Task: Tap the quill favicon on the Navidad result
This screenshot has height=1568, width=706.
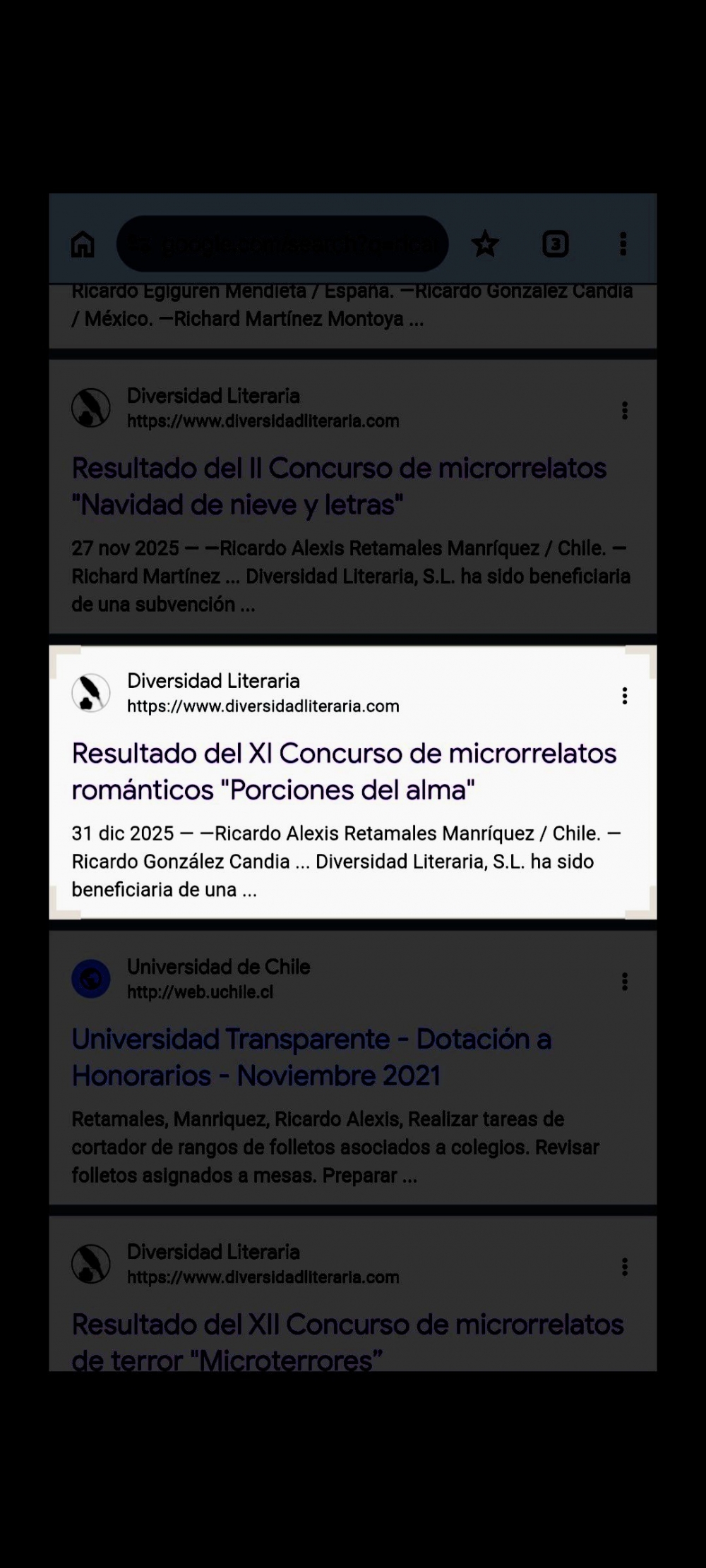Action: point(91,408)
